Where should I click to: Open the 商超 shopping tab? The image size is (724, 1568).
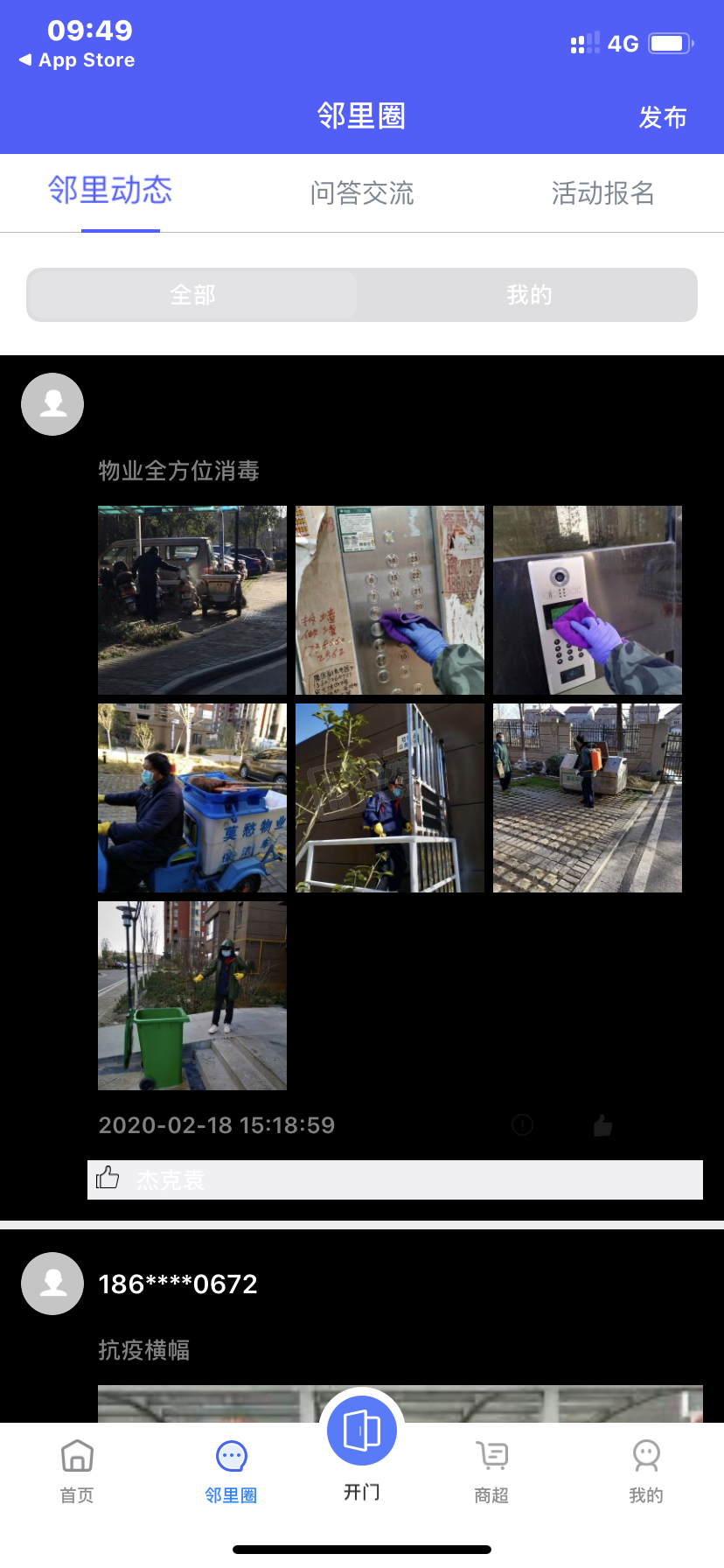[491, 1472]
